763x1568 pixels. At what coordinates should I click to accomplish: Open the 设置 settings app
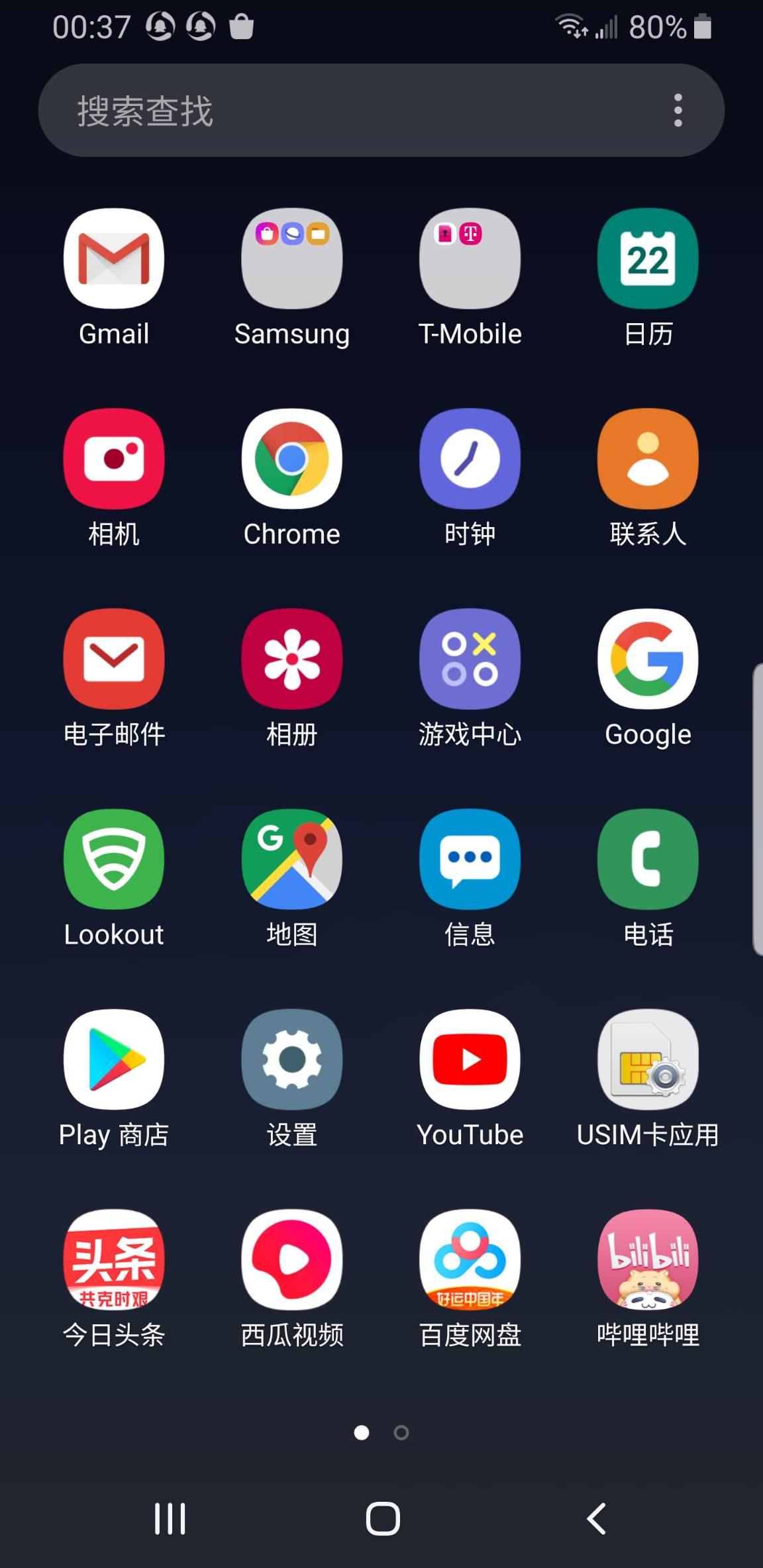coord(291,1059)
